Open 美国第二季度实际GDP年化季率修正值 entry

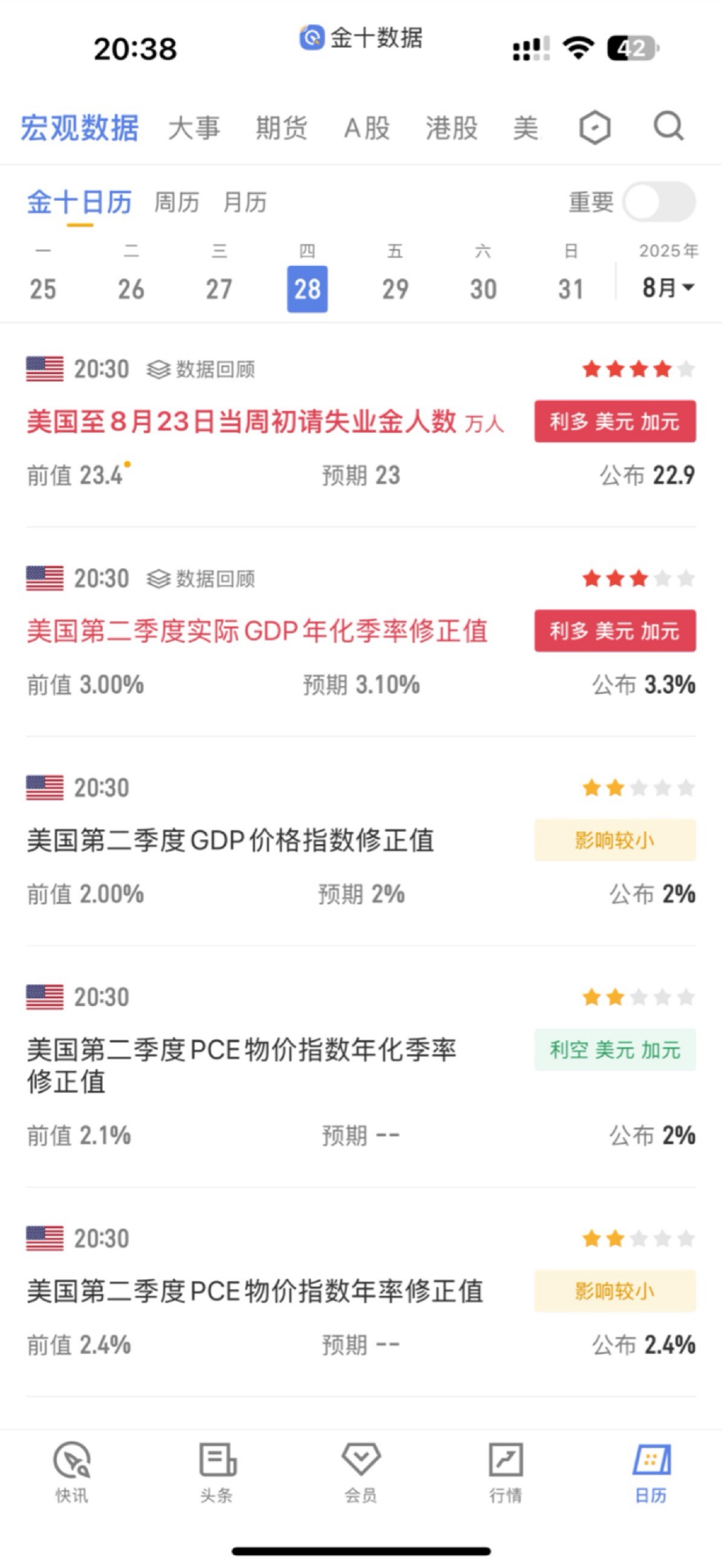point(257,630)
